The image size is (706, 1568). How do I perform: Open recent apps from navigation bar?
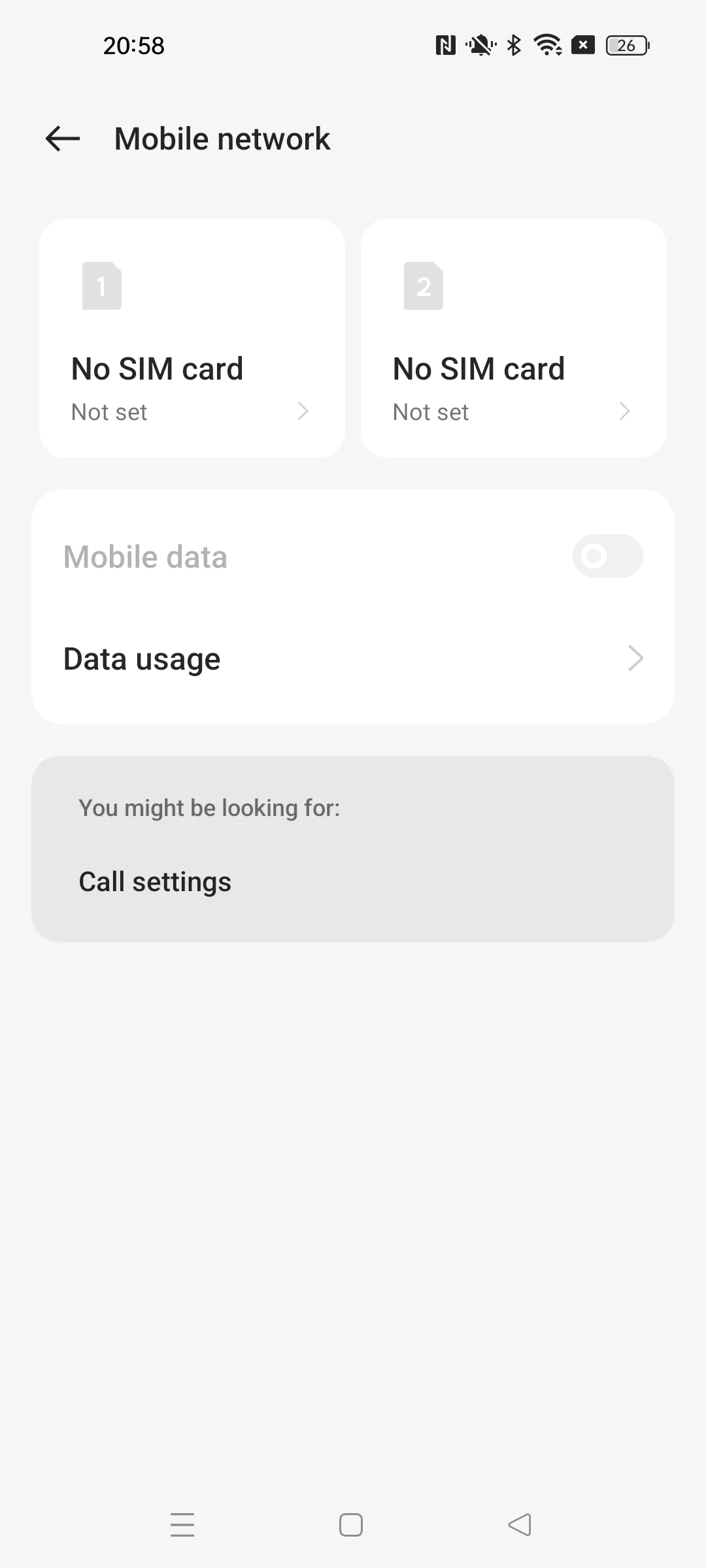(182, 1525)
